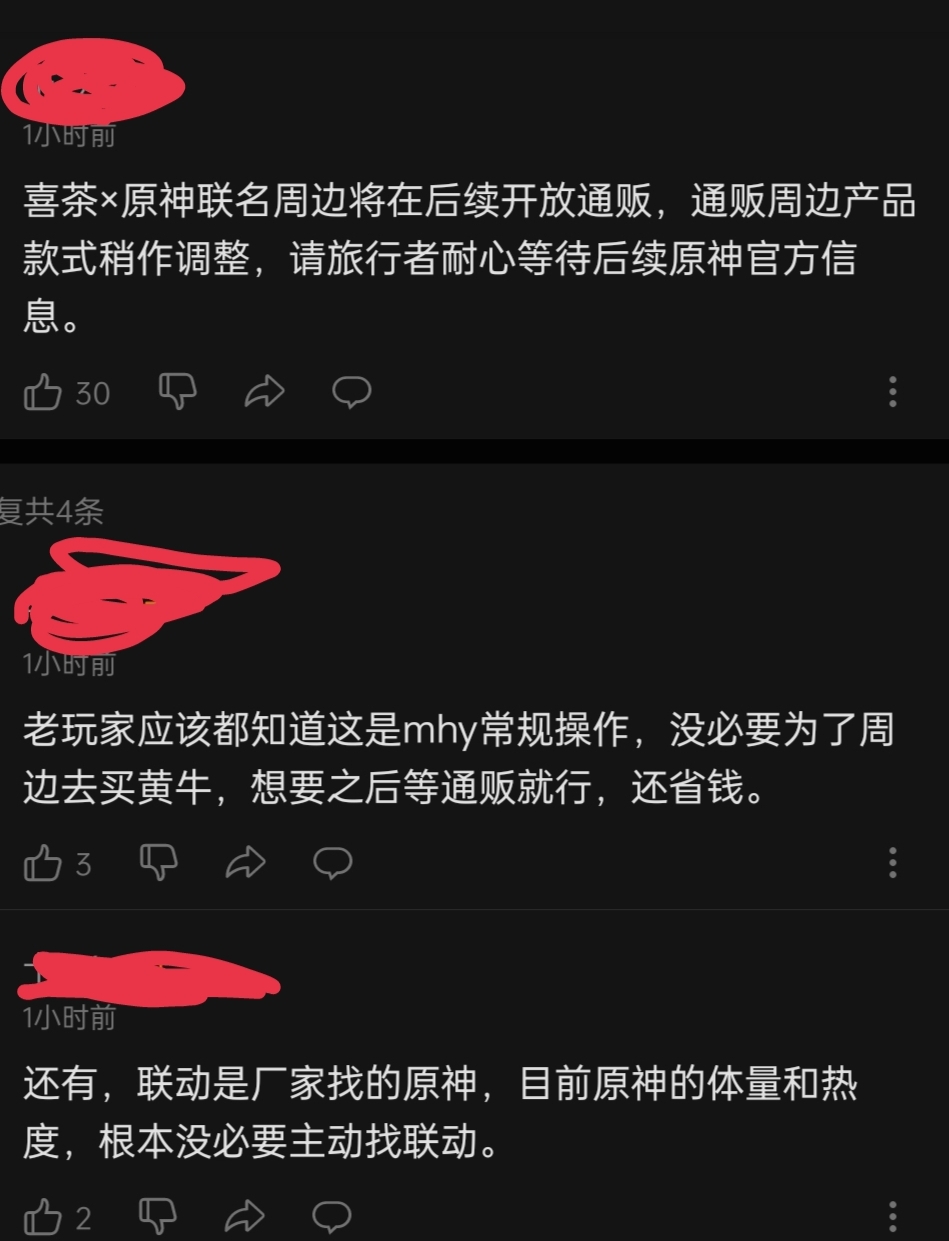The width and height of the screenshot is (949, 1241).
Task: Open three-dot menu for 联动是厂家找的原神 comment
Action: (893, 1216)
